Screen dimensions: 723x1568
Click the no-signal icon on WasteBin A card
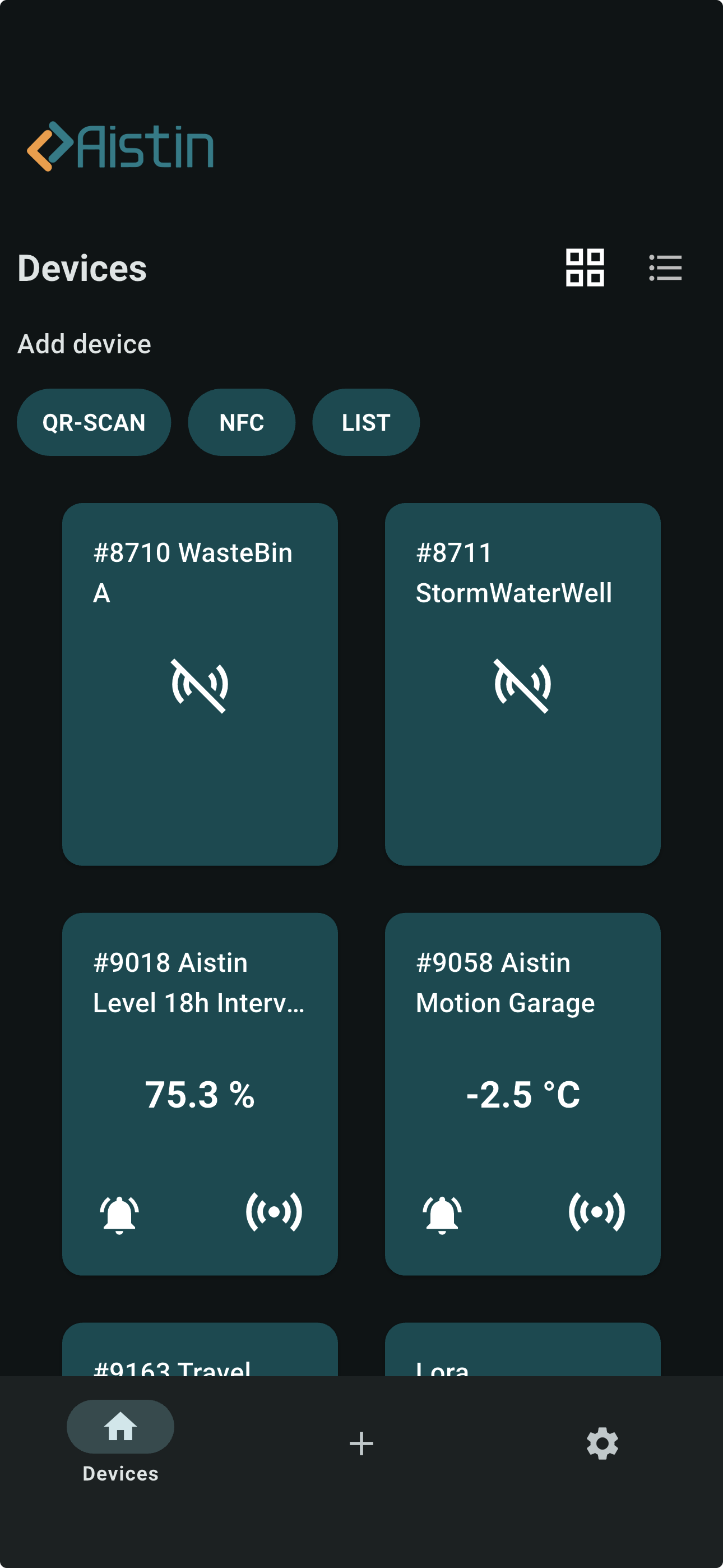pos(200,686)
